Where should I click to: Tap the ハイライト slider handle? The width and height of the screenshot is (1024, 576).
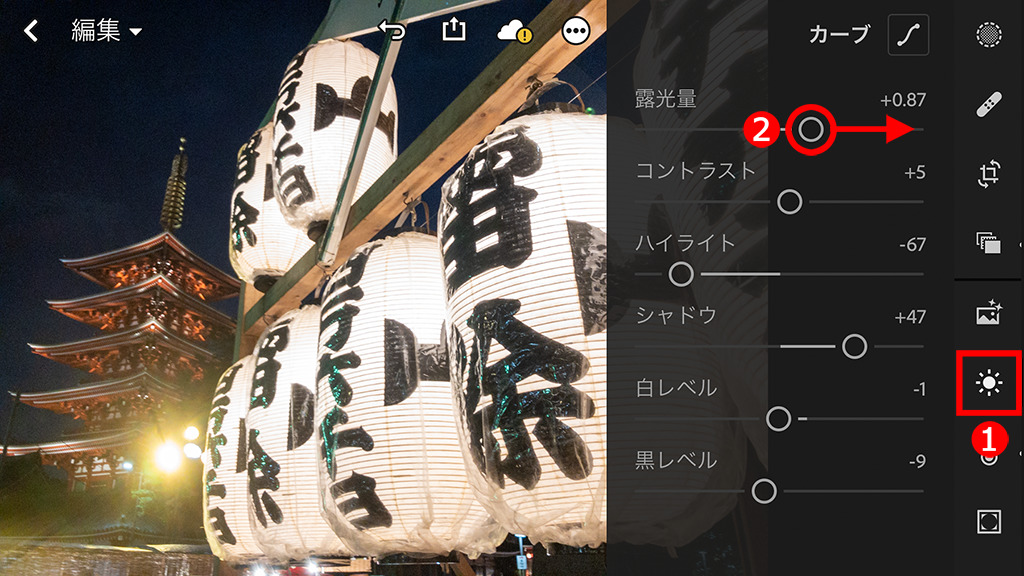681,273
